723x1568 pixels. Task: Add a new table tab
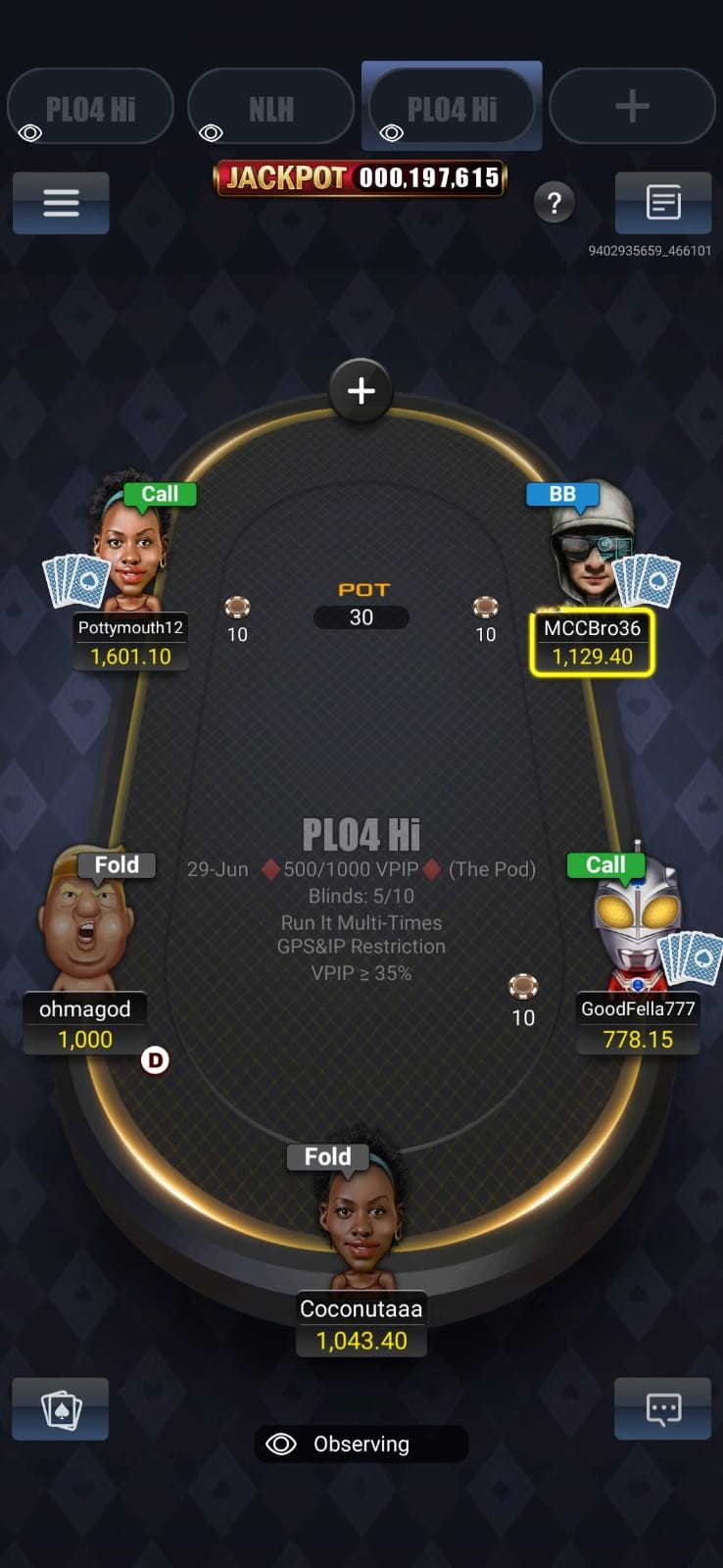(632, 107)
